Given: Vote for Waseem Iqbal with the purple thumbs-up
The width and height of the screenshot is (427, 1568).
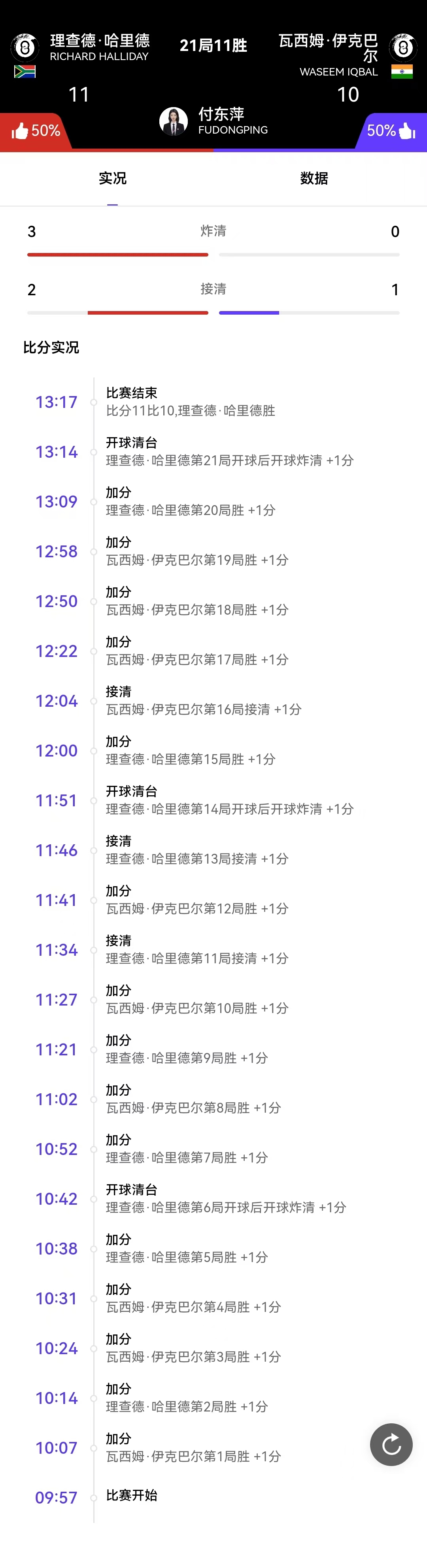Looking at the screenshot, I should pos(406,131).
